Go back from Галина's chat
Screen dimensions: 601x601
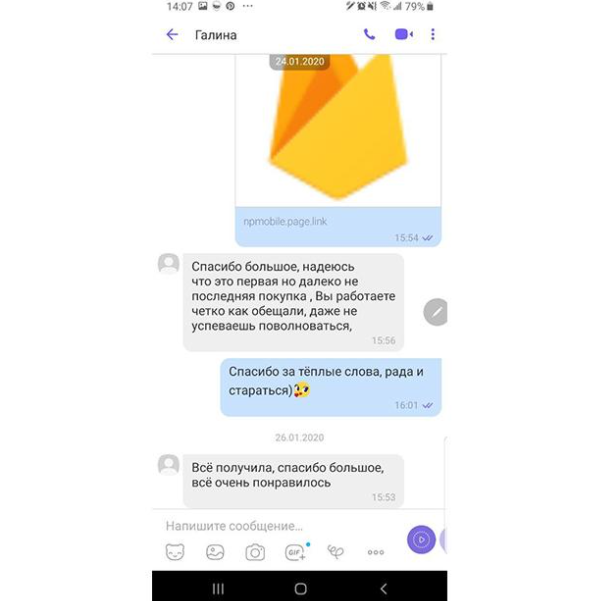click(172, 34)
